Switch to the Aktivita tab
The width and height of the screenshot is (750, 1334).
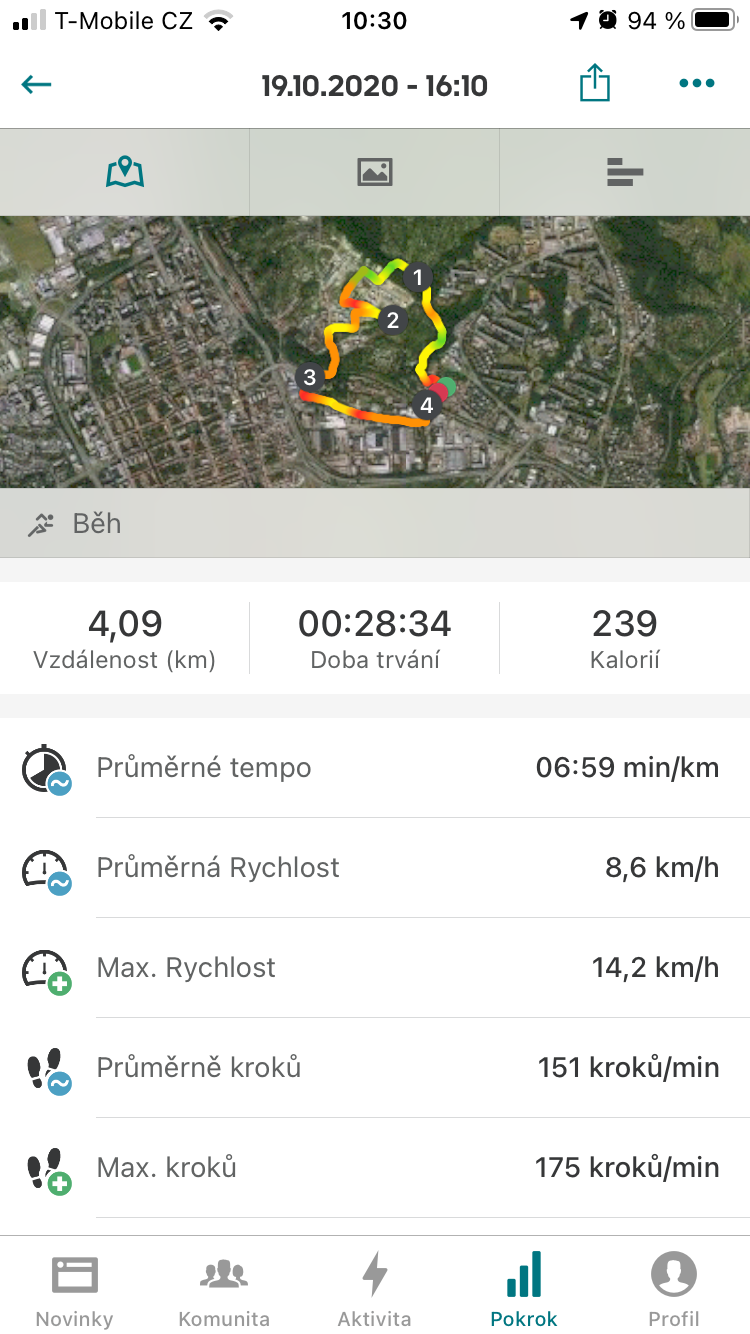coord(374,1288)
